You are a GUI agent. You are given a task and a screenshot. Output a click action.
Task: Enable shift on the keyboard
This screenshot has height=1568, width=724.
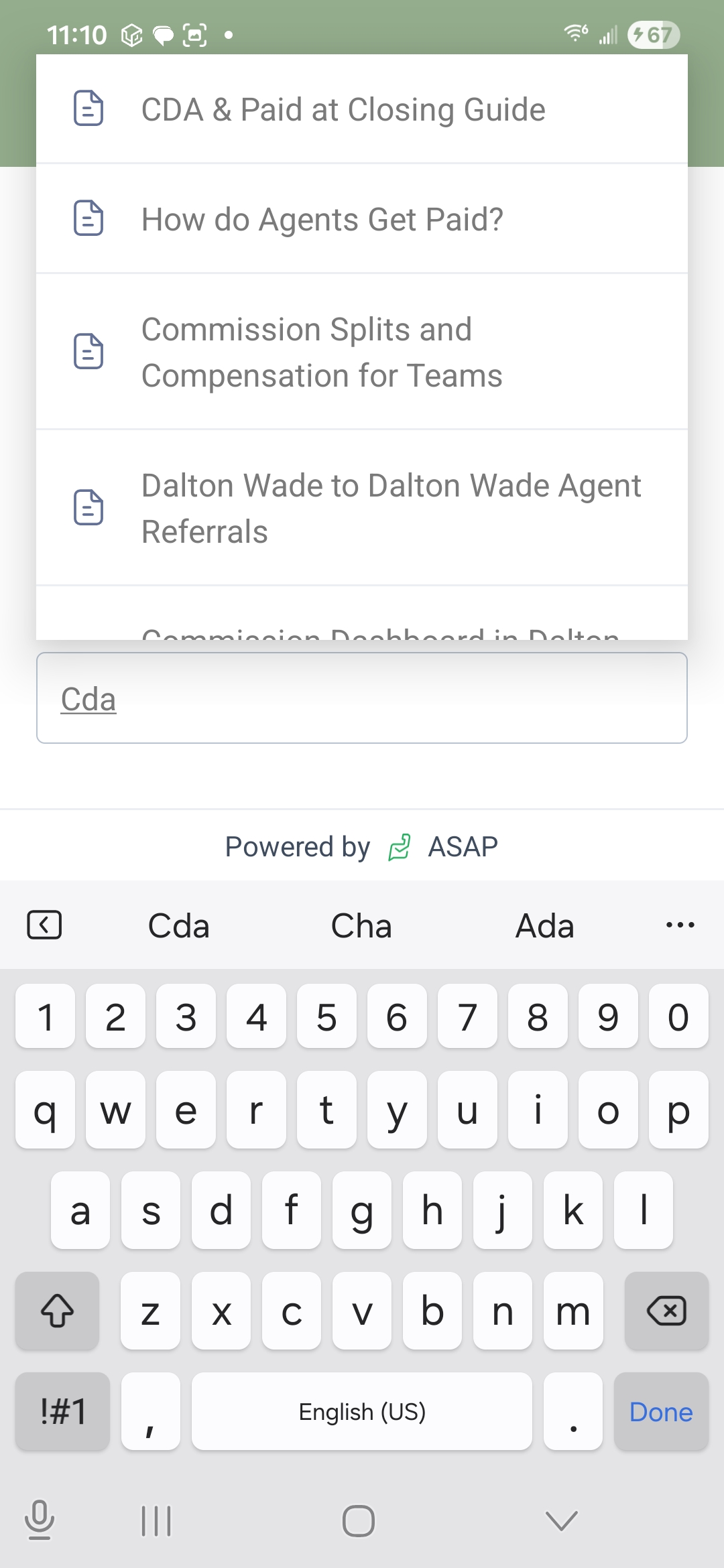(x=58, y=1311)
